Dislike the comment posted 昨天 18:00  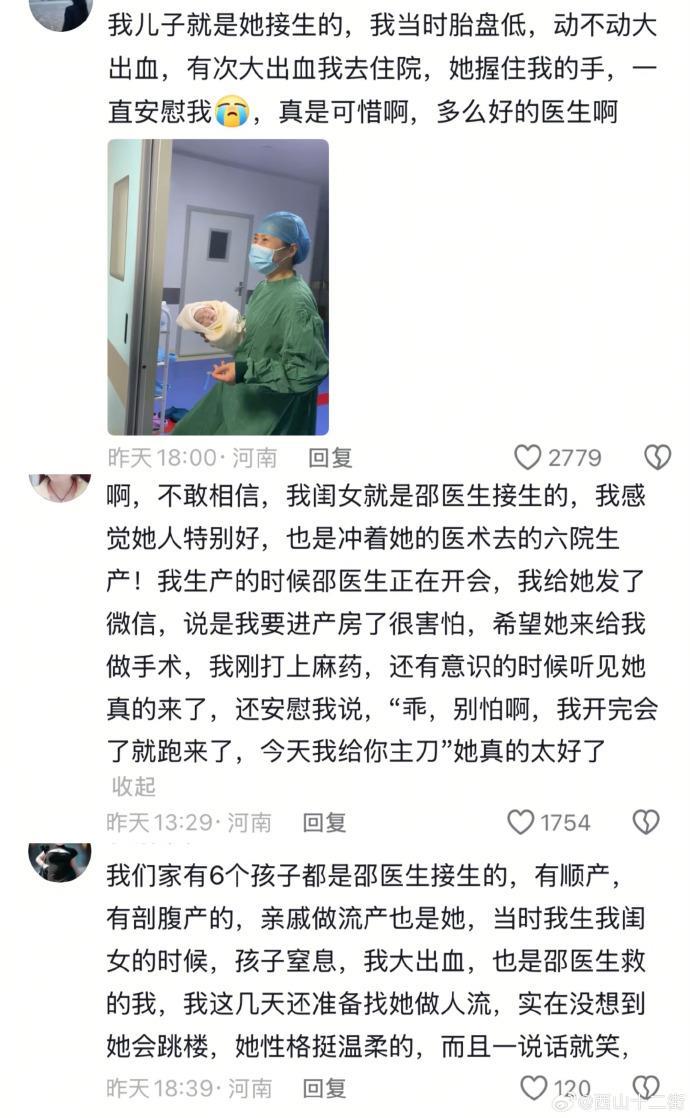coord(657,458)
